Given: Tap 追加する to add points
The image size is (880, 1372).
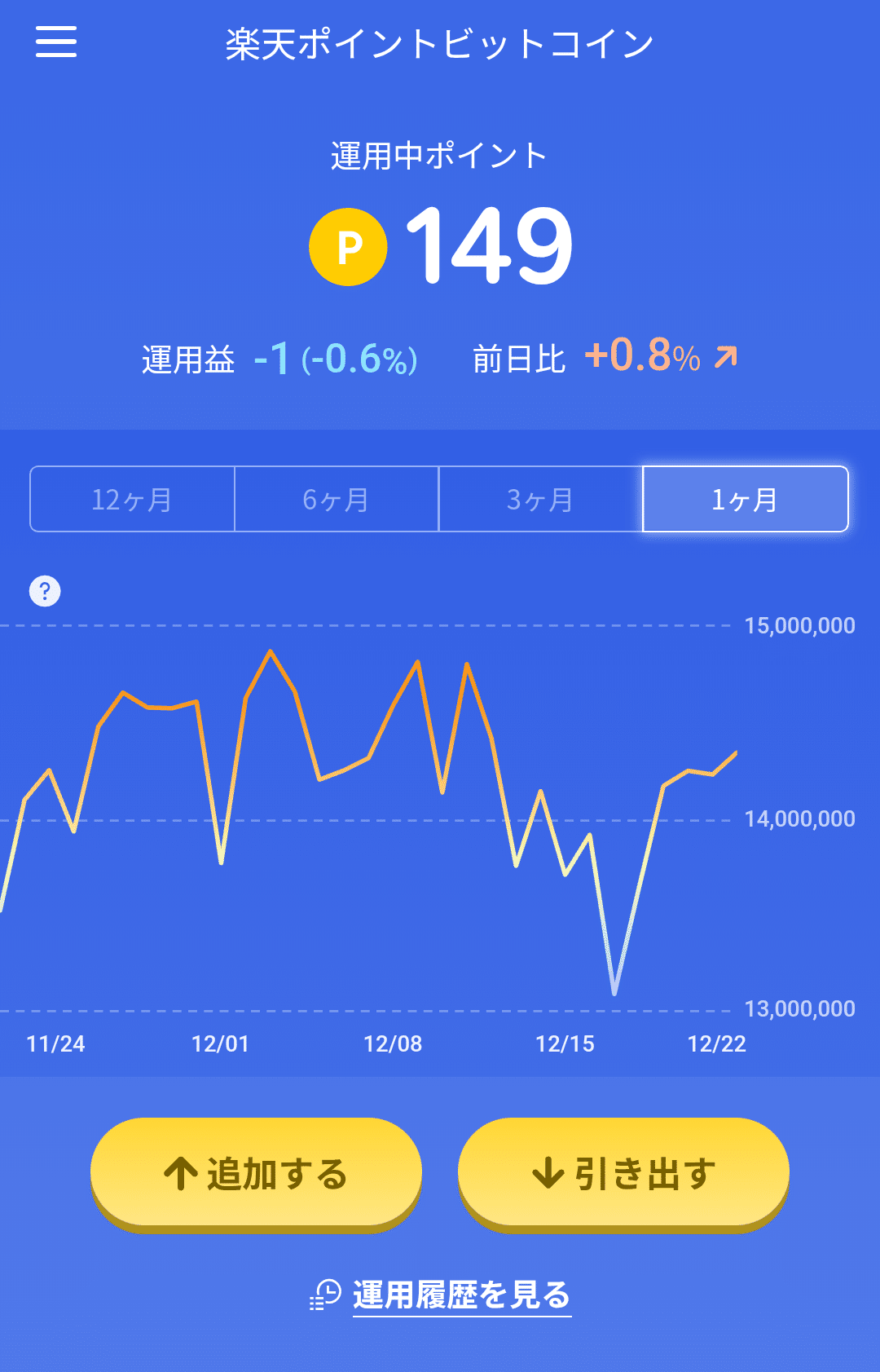Looking at the screenshot, I should (x=256, y=1173).
